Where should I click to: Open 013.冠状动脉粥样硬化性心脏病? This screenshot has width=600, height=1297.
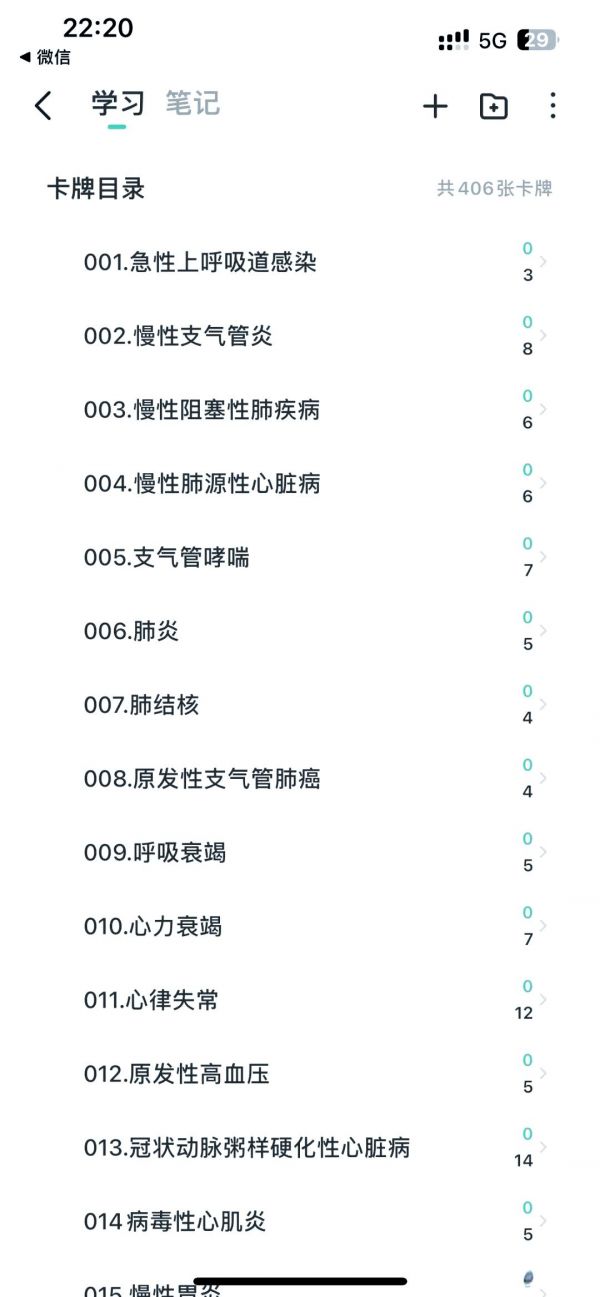pyautogui.click(x=300, y=1148)
